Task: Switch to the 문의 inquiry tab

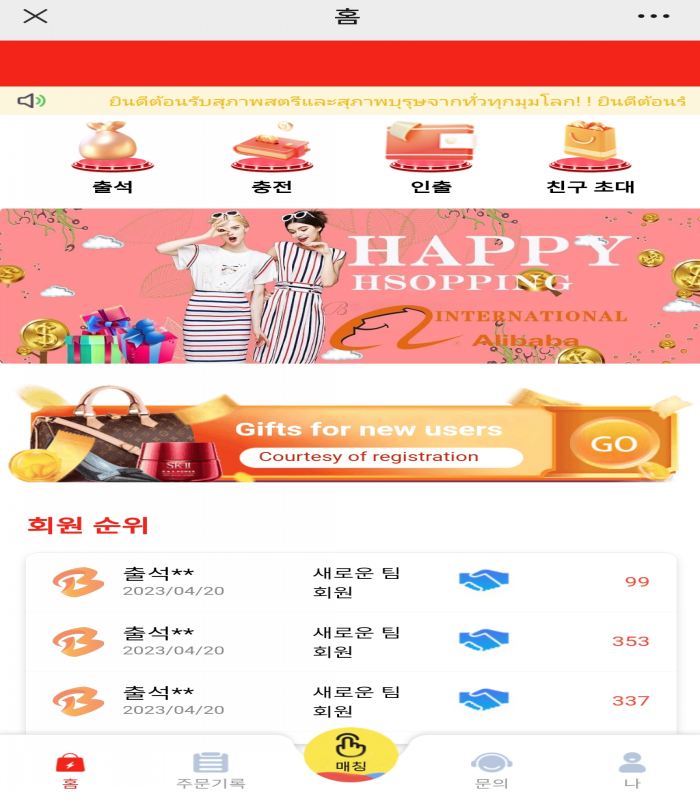Action: [491, 771]
